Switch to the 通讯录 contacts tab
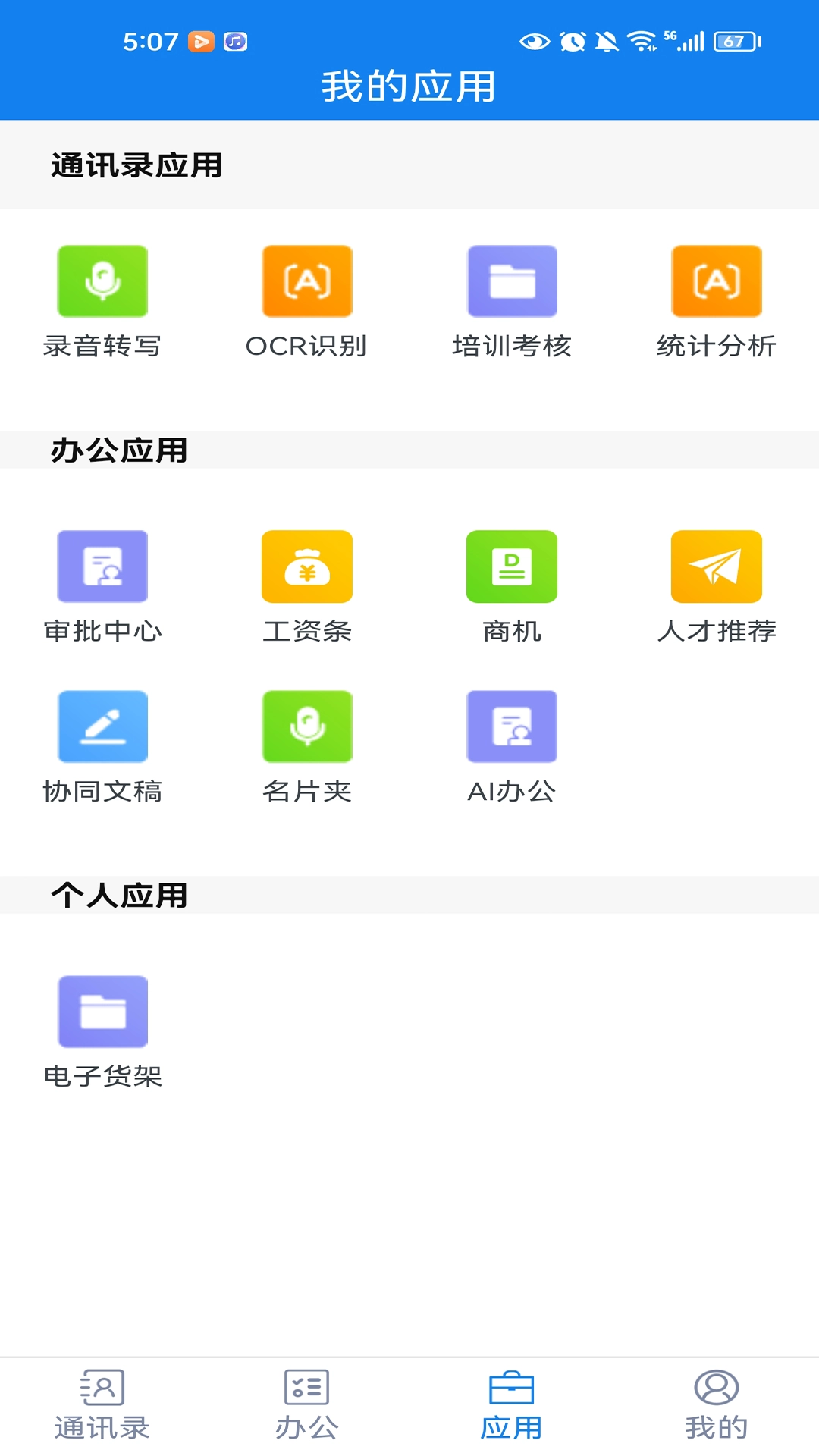Viewport: 819px width, 1456px height. click(102, 1407)
